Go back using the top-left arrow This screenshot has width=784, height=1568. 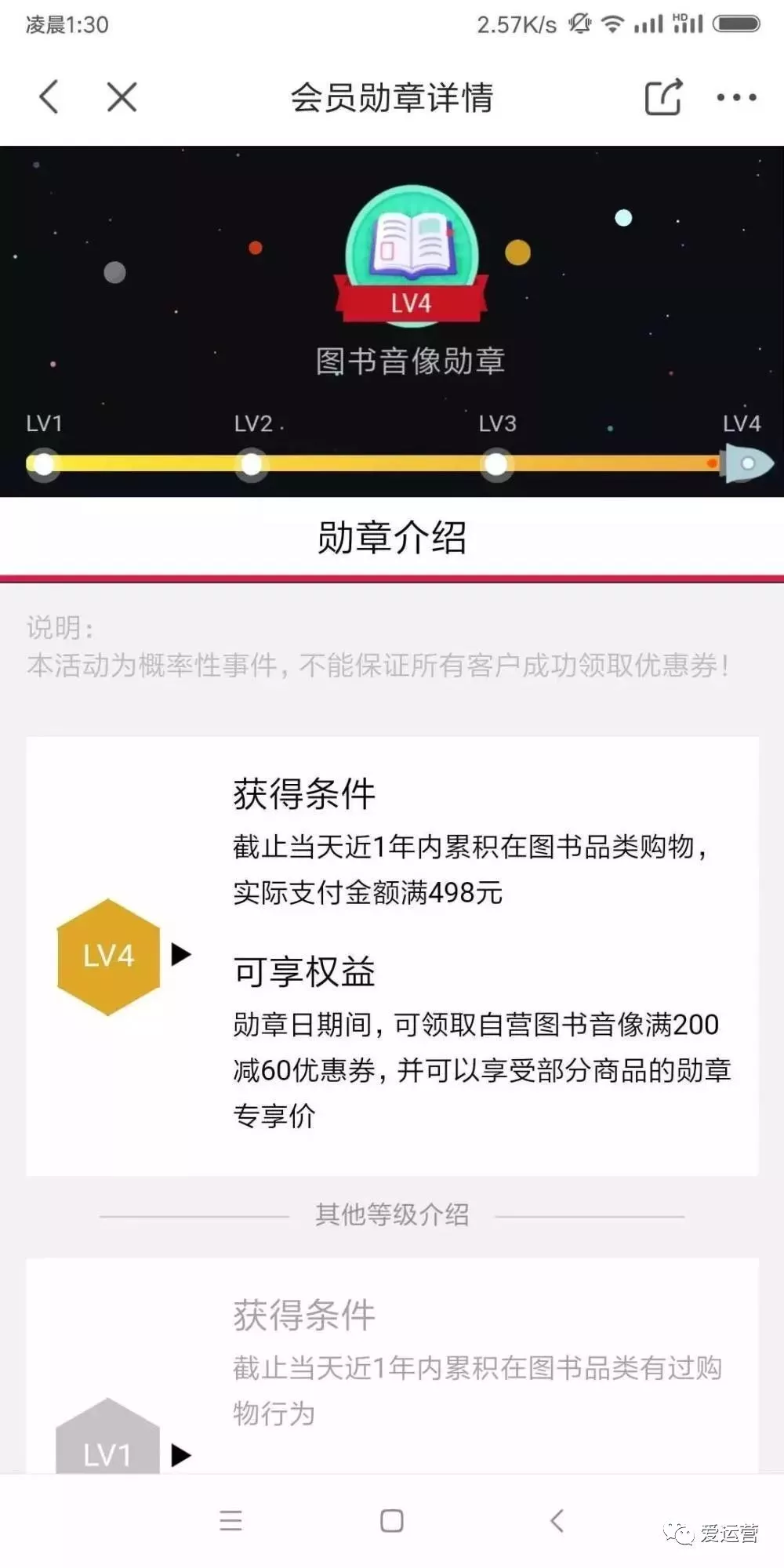(49, 97)
